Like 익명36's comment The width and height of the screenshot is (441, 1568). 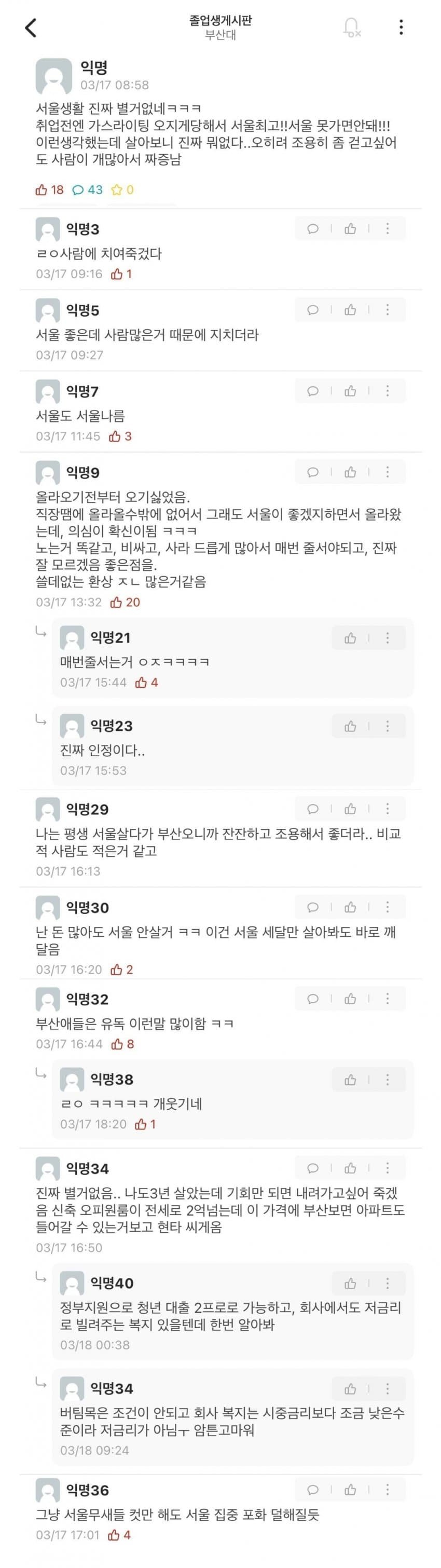click(350, 1490)
